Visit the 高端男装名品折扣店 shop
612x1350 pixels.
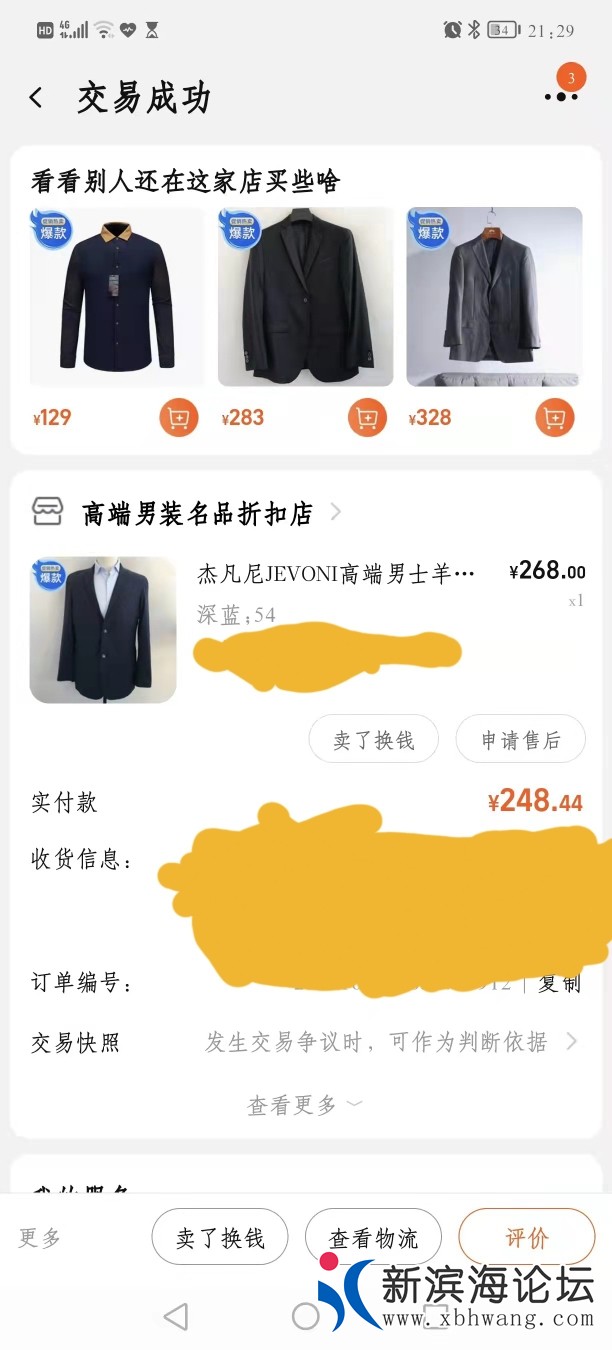pyautogui.click(x=198, y=513)
